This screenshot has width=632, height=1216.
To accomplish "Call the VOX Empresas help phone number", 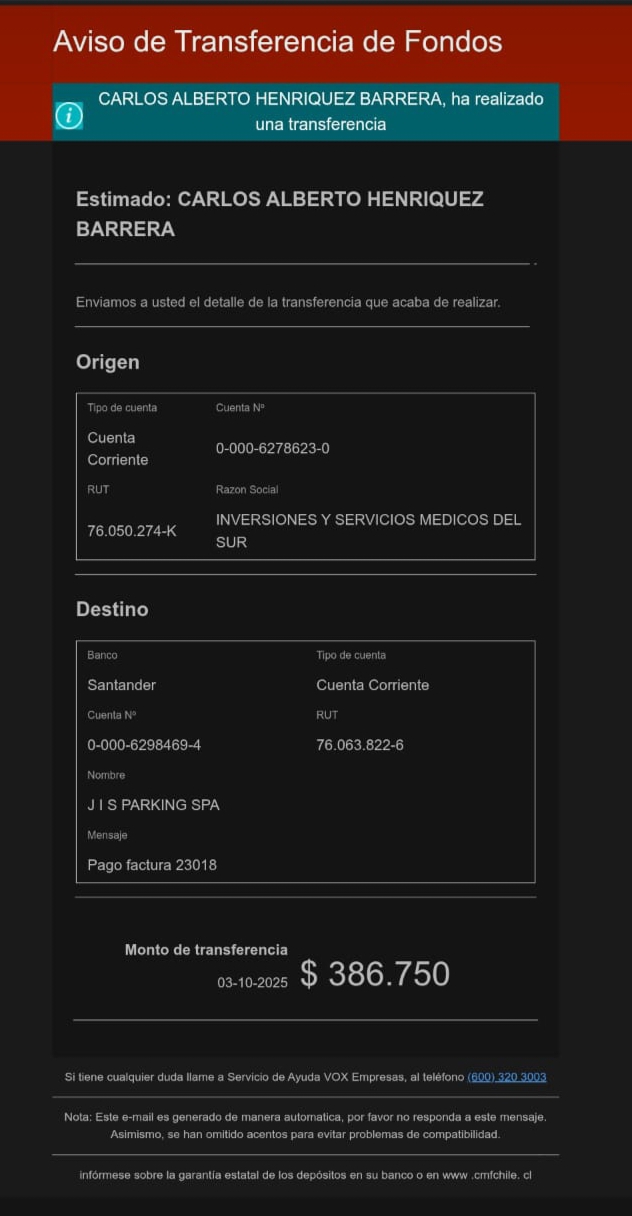I will 506,1077.
